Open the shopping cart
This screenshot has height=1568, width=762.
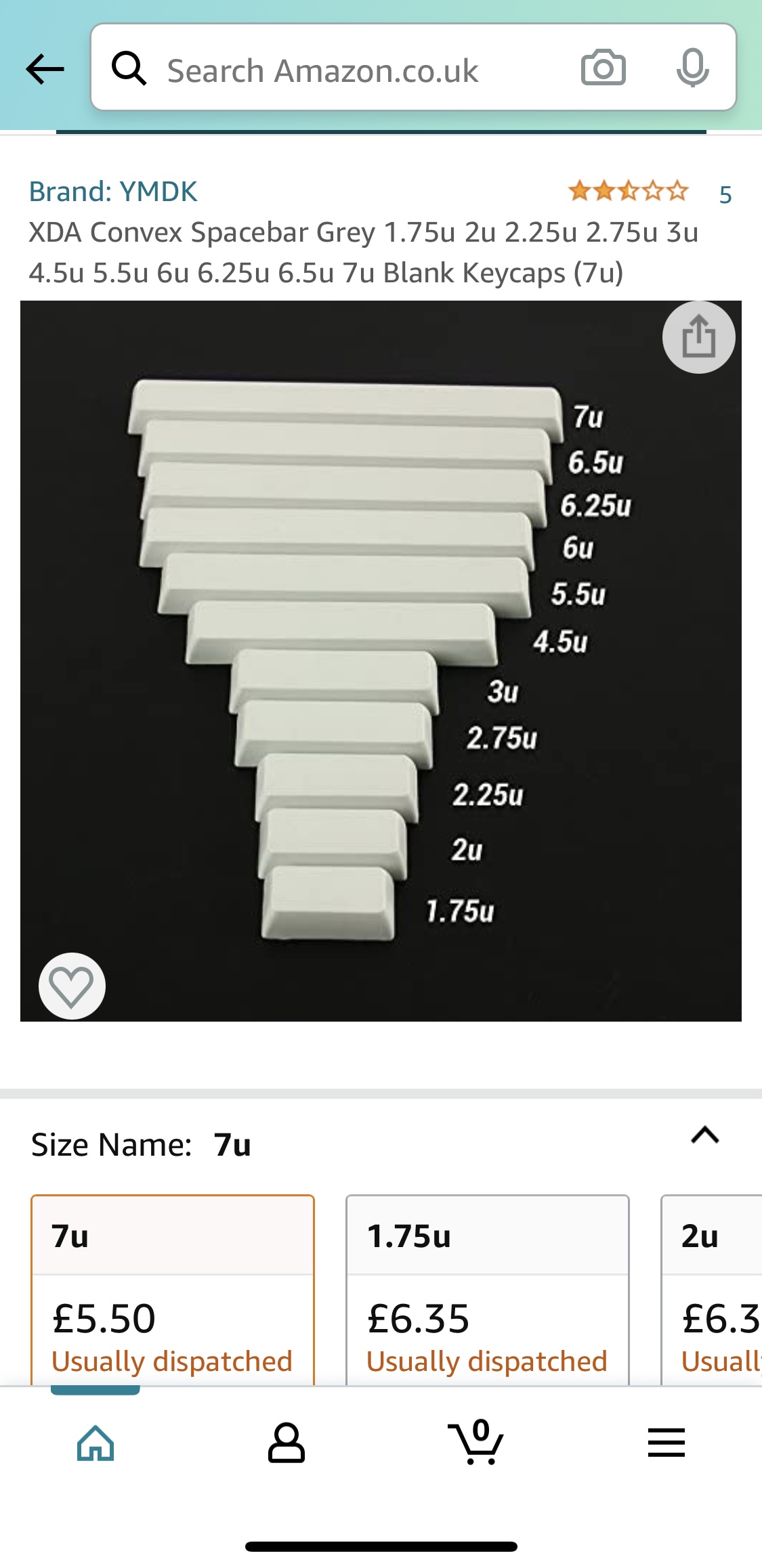pos(476,1443)
